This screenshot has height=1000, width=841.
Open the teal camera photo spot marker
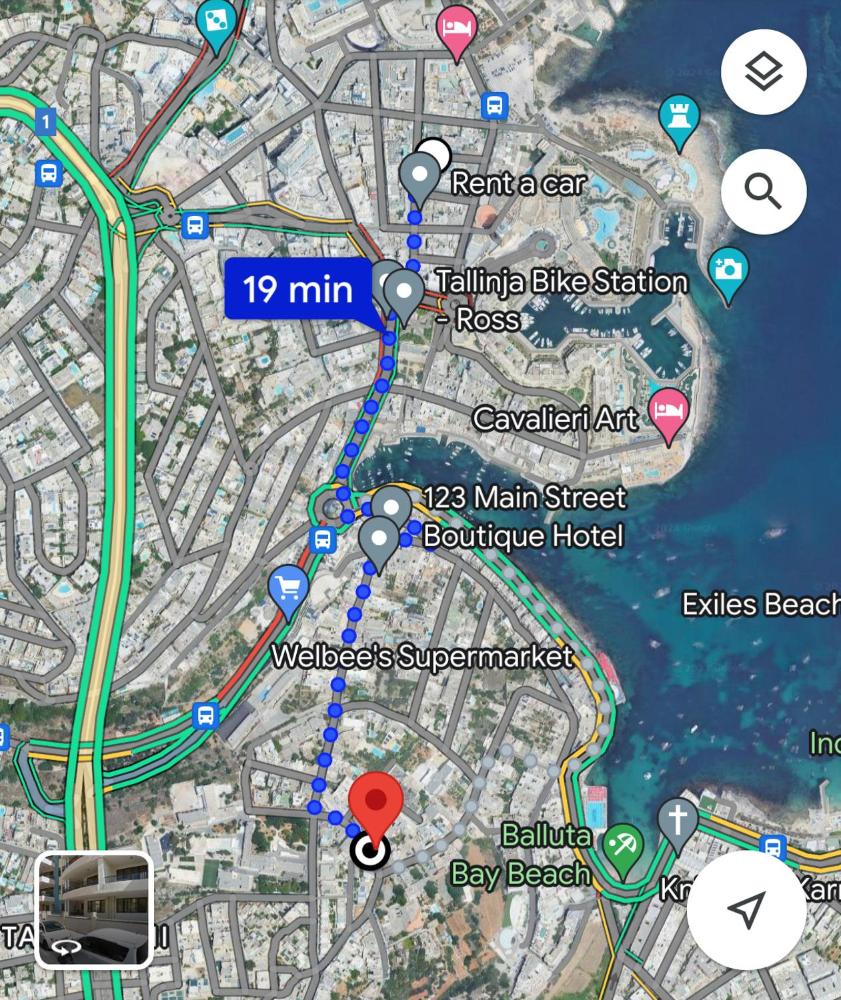[728, 271]
